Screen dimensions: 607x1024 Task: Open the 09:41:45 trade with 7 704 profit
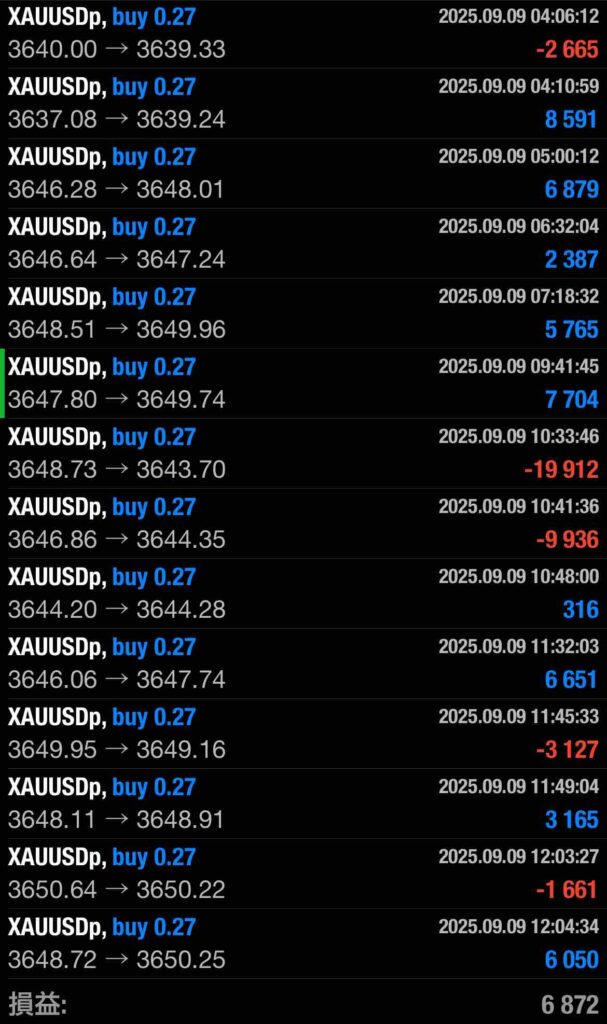pos(303,383)
